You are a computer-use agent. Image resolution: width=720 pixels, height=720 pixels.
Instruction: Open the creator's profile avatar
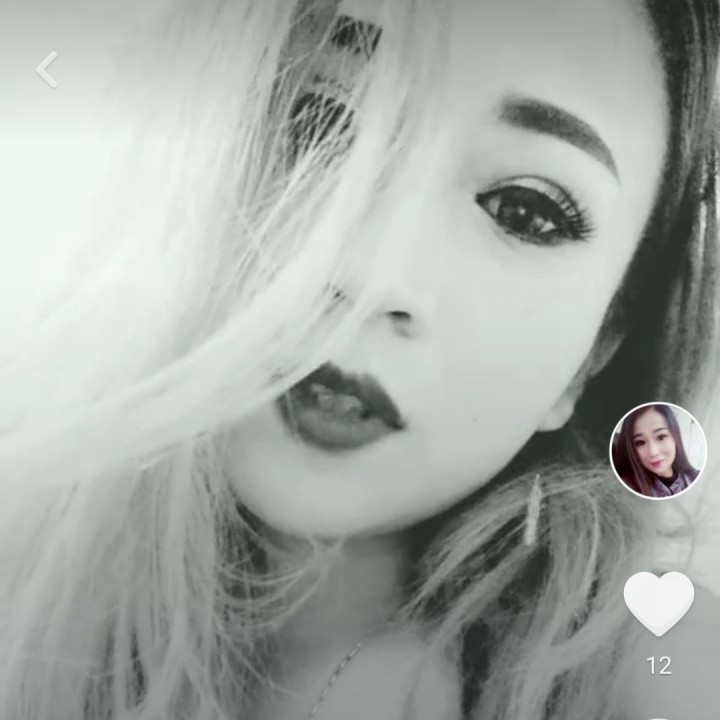[x=658, y=451]
